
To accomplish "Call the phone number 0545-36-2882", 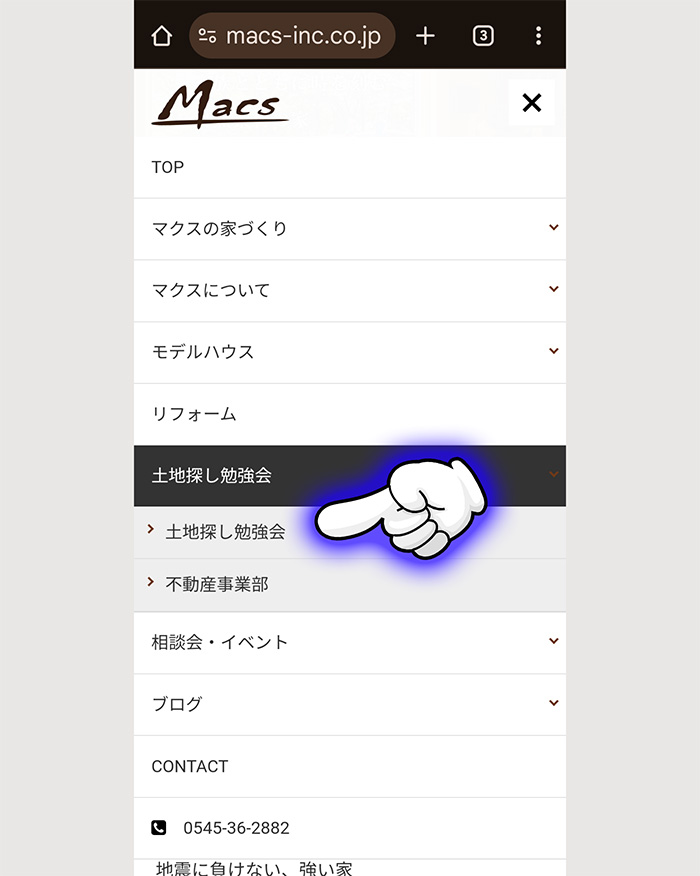I will [235, 828].
